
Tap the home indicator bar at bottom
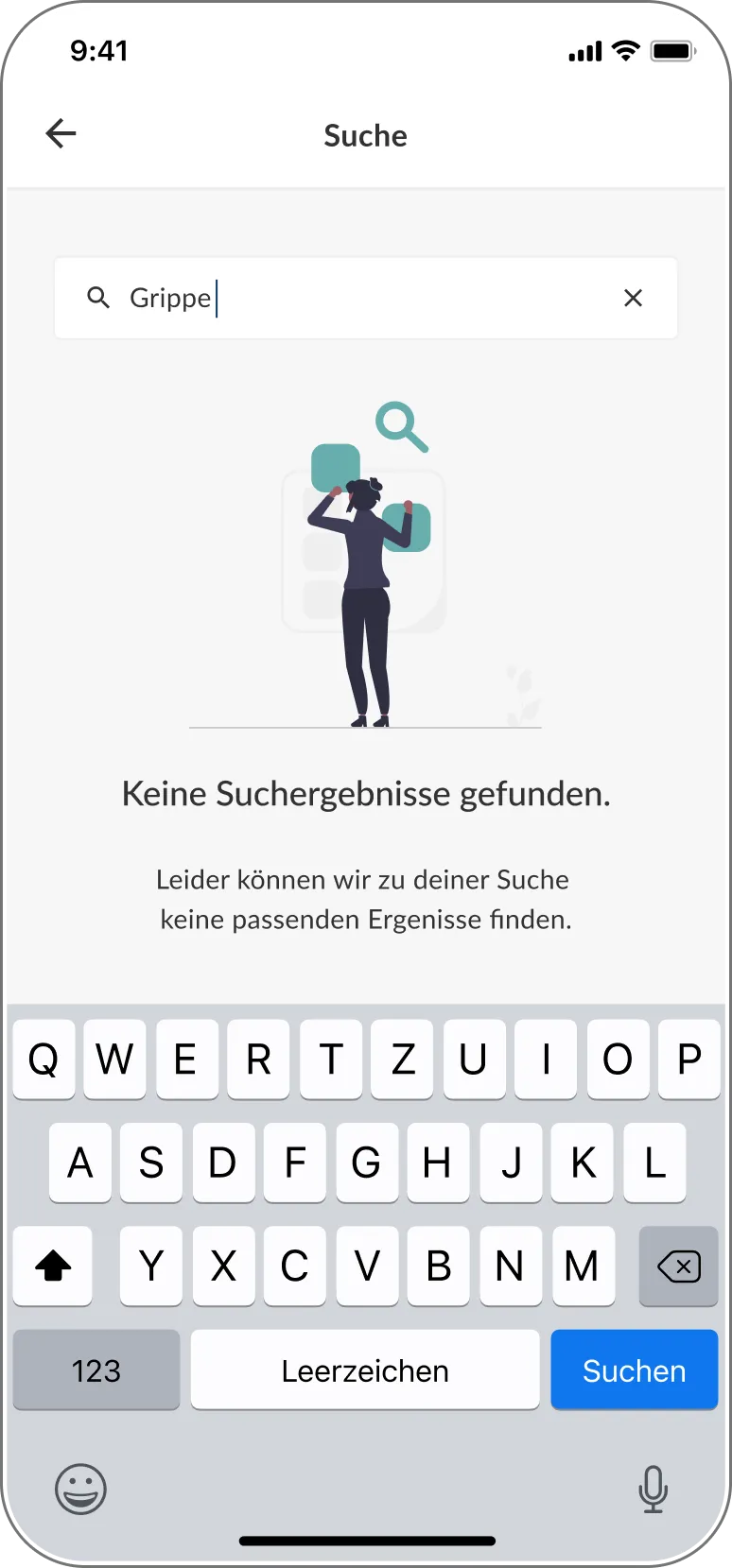pyautogui.click(x=366, y=1533)
